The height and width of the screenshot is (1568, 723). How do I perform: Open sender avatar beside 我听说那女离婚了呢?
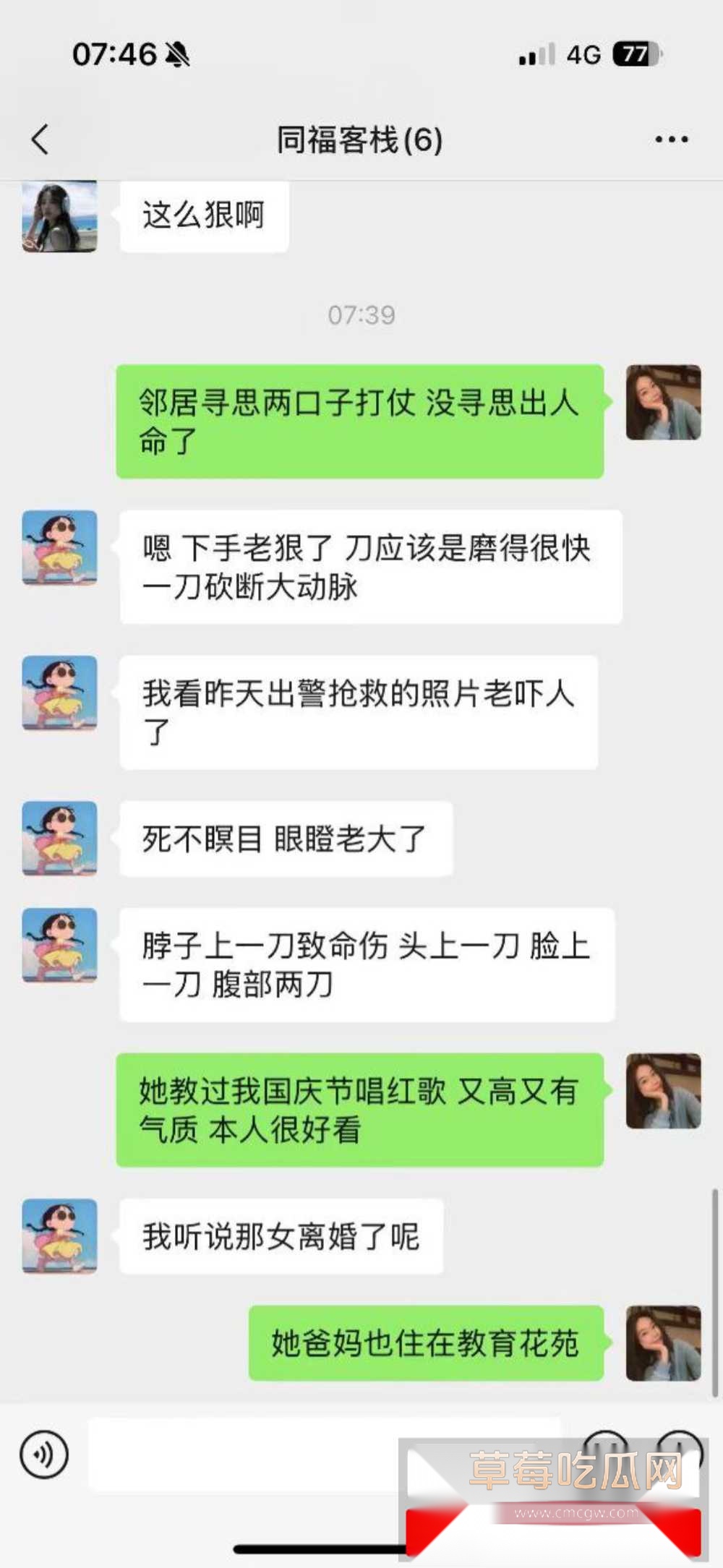pos(59,1235)
